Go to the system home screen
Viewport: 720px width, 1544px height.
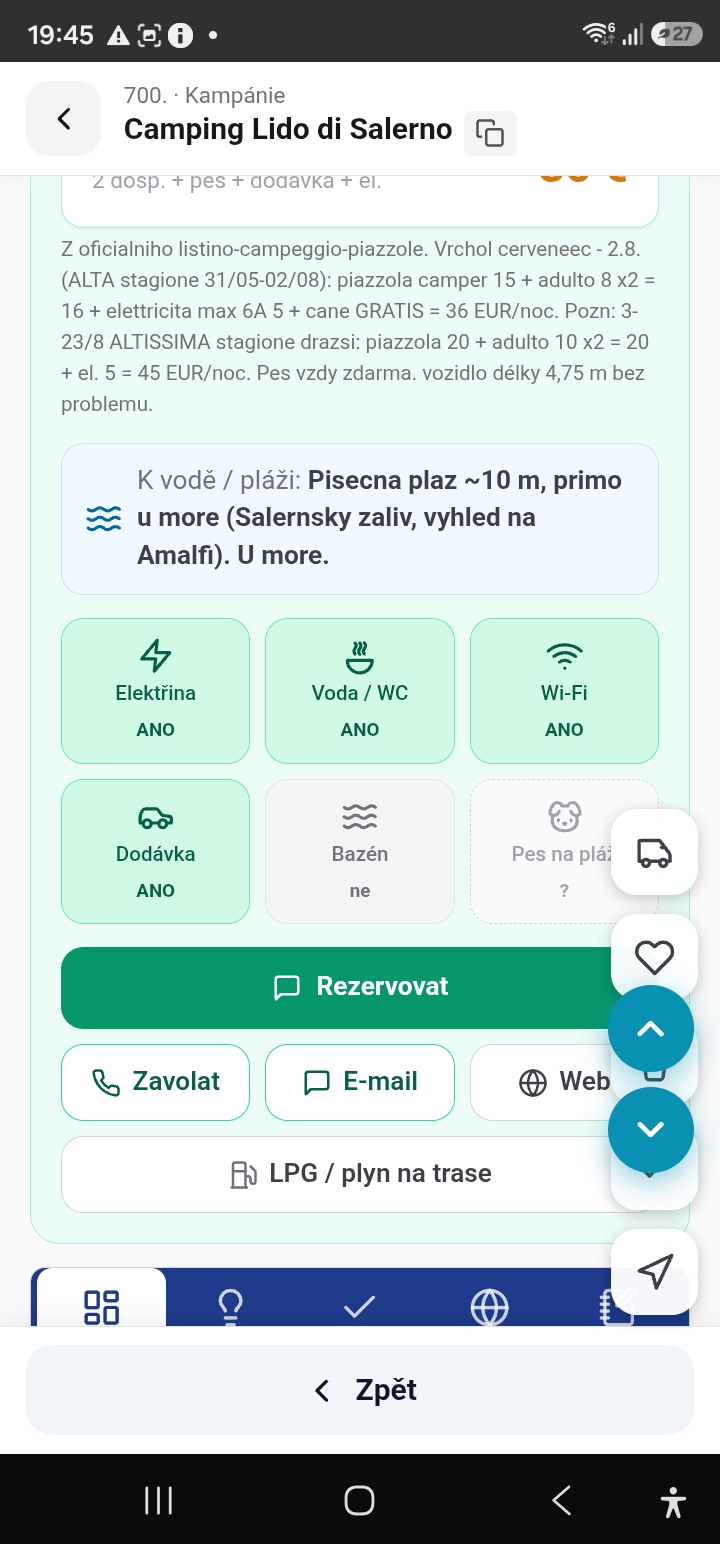coord(359,1500)
